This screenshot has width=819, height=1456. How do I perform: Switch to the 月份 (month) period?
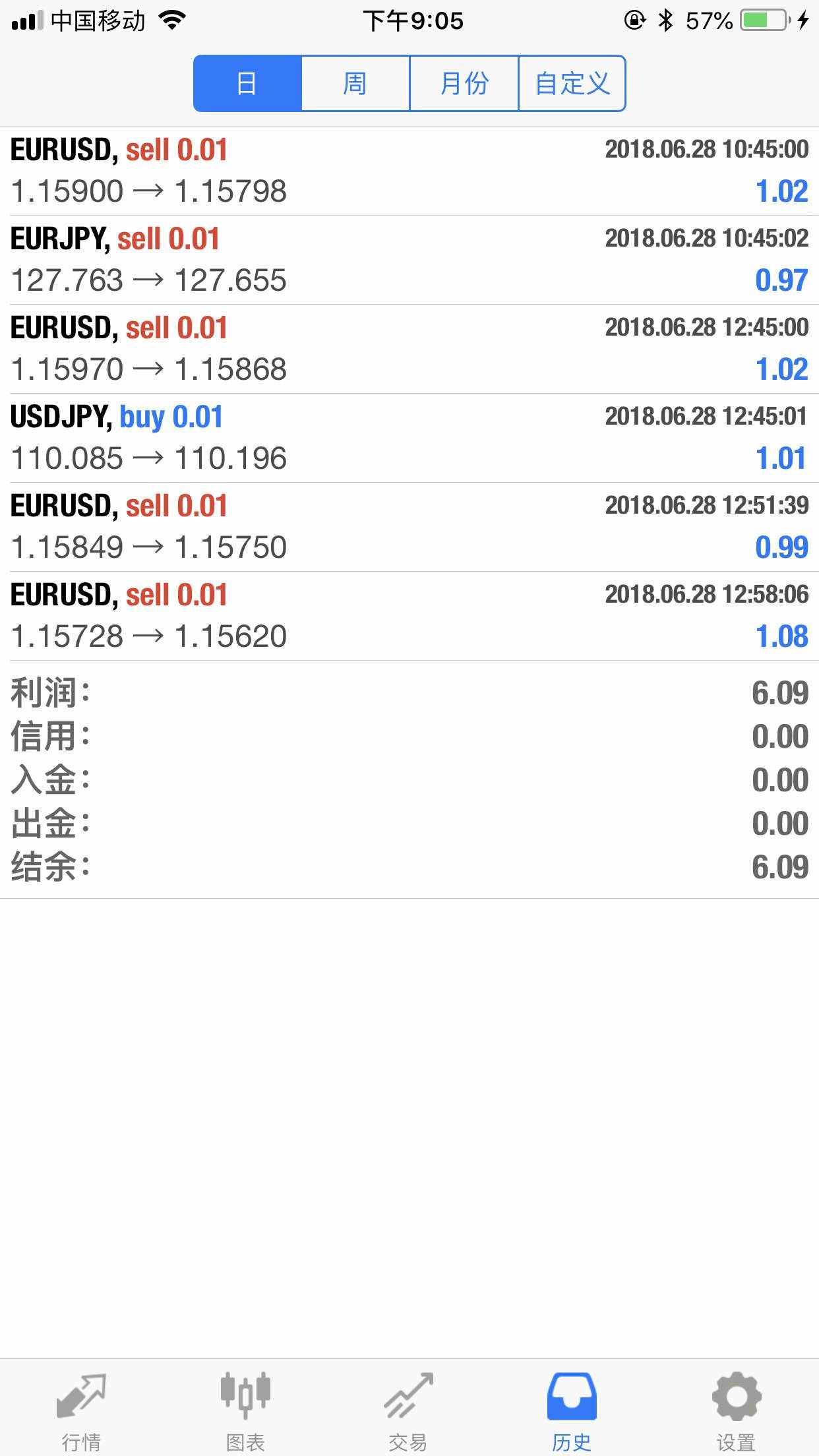tap(464, 84)
